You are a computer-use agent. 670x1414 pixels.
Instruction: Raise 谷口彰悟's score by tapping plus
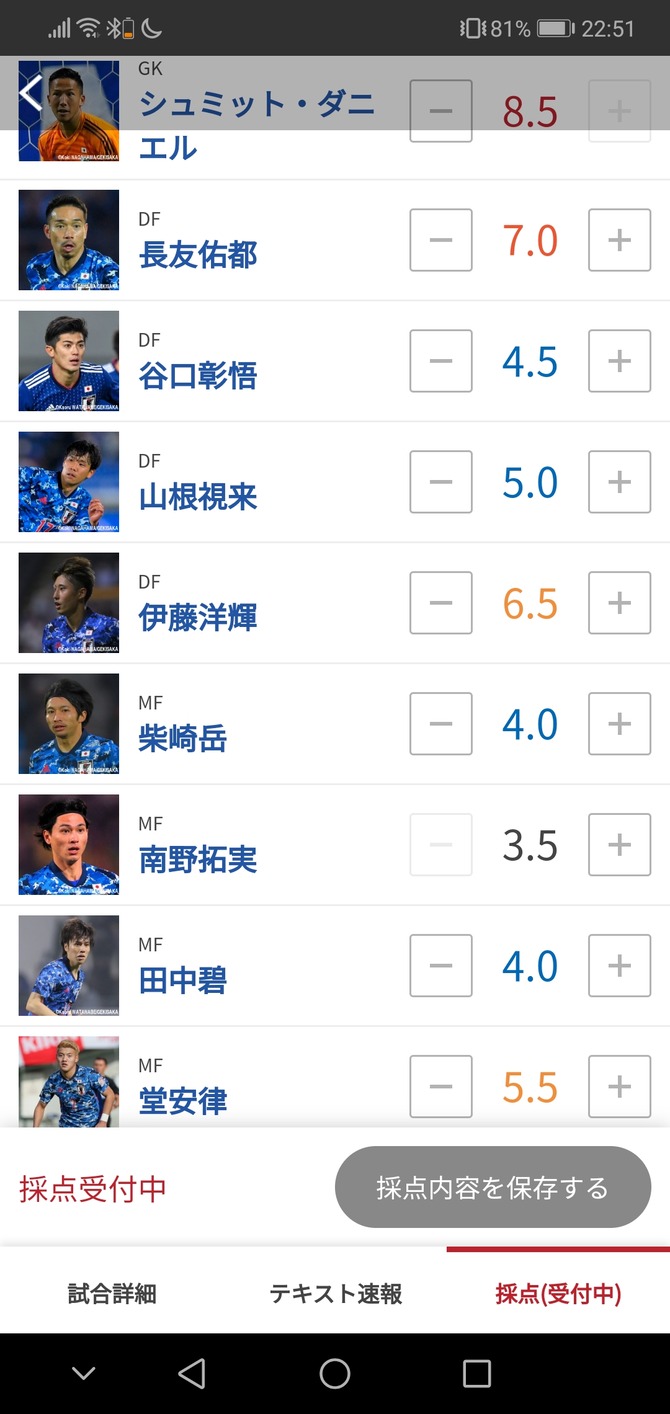[x=619, y=361]
